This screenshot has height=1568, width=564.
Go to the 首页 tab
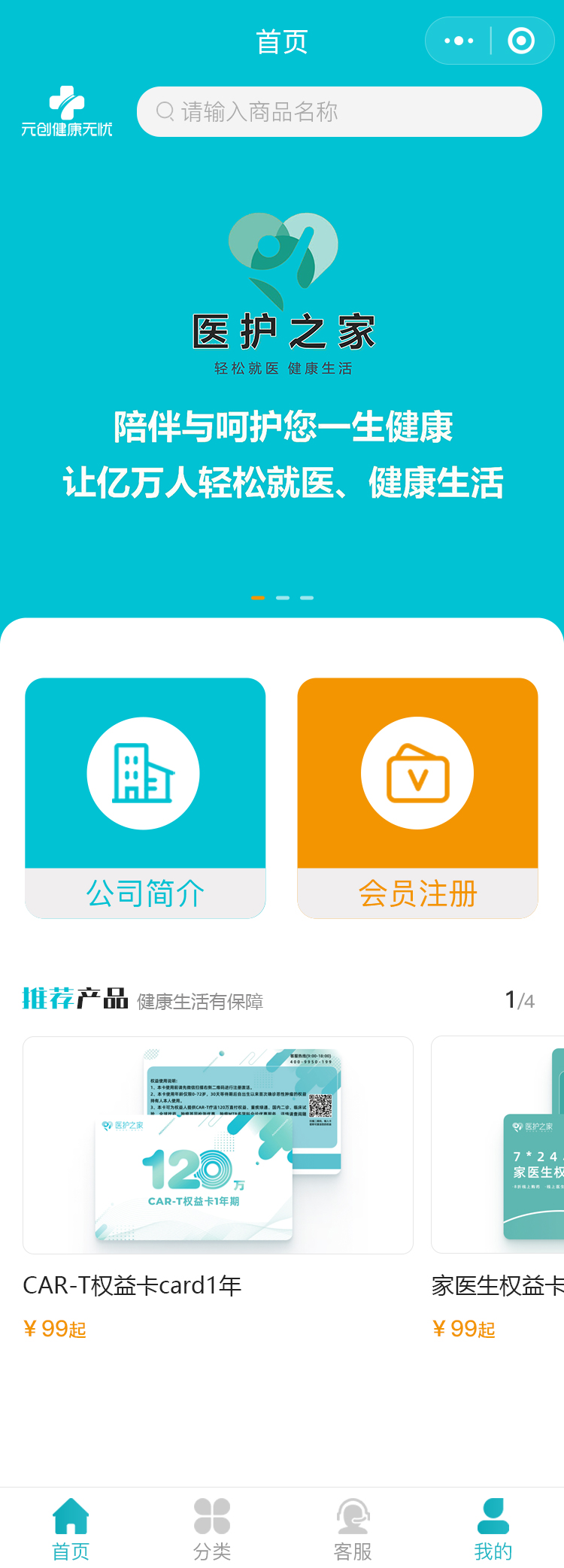point(71,1528)
